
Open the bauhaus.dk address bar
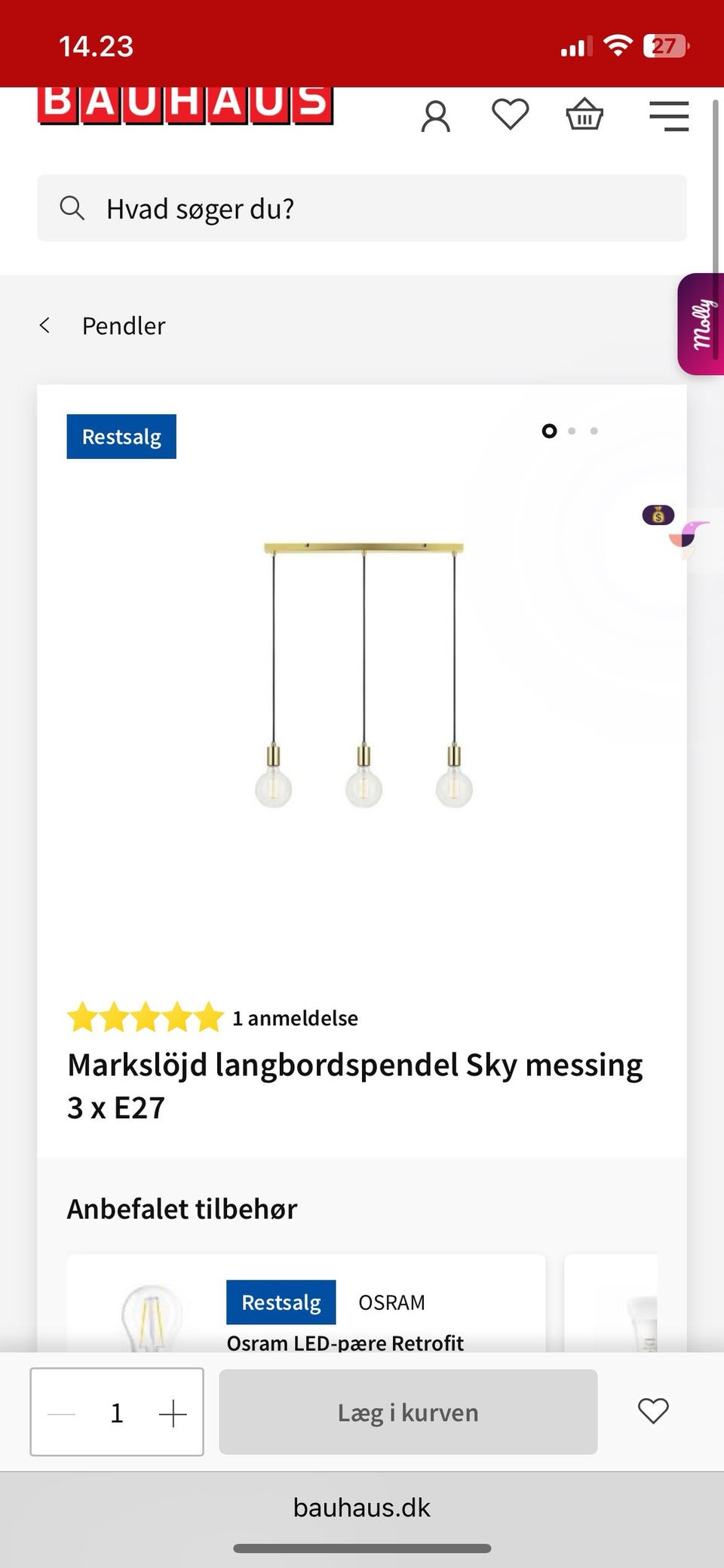(x=361, y=1506)
